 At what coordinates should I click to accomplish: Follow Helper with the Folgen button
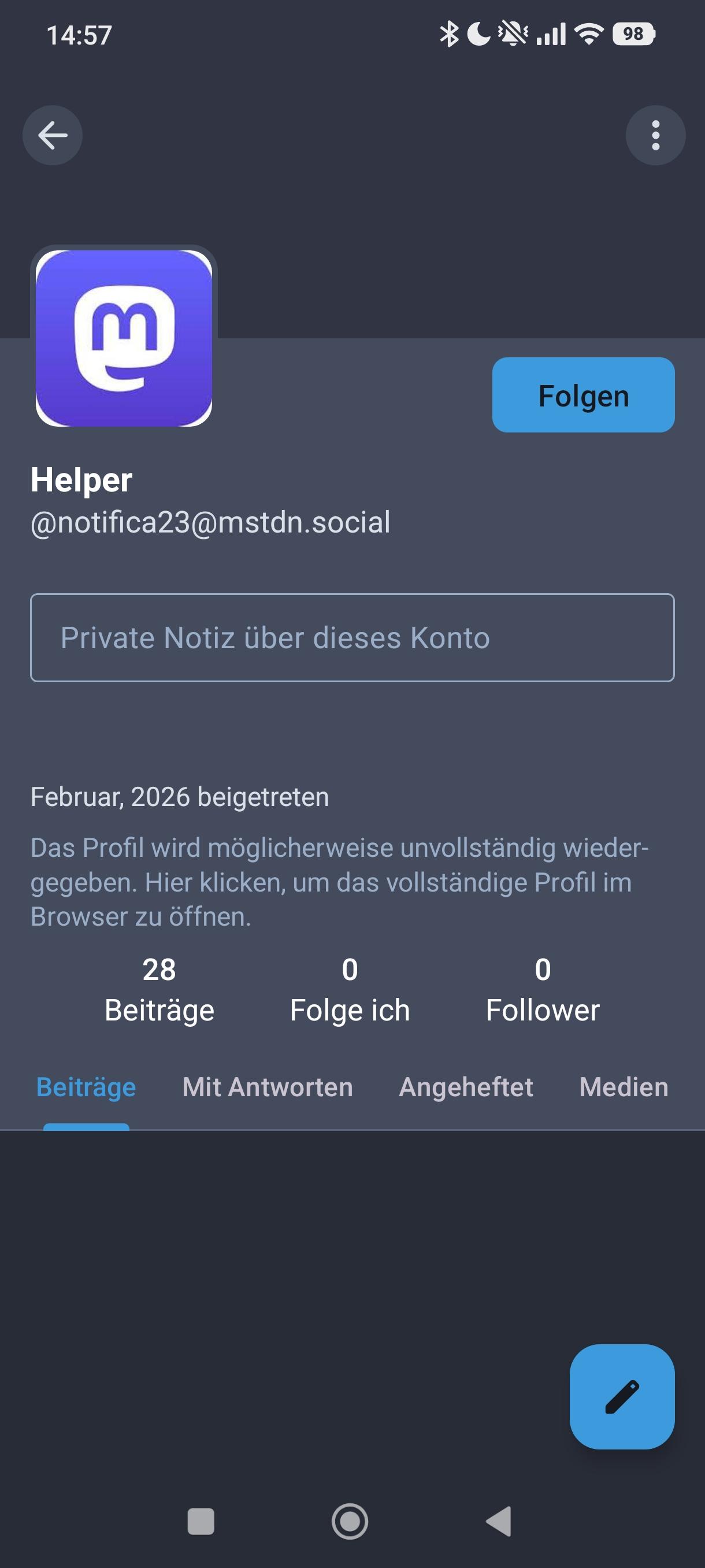pos(582,395)
